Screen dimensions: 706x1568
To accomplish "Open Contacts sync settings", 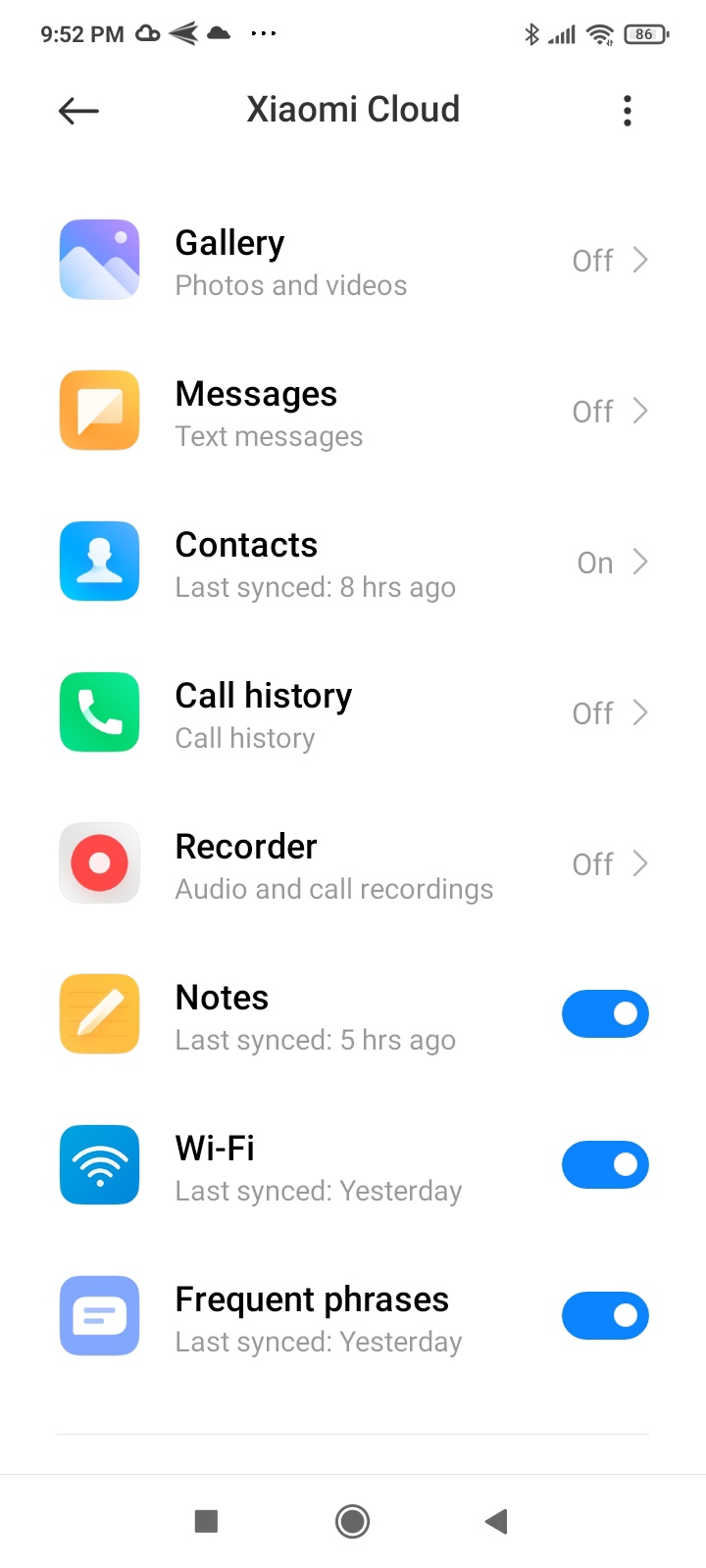I will [353, 563].
